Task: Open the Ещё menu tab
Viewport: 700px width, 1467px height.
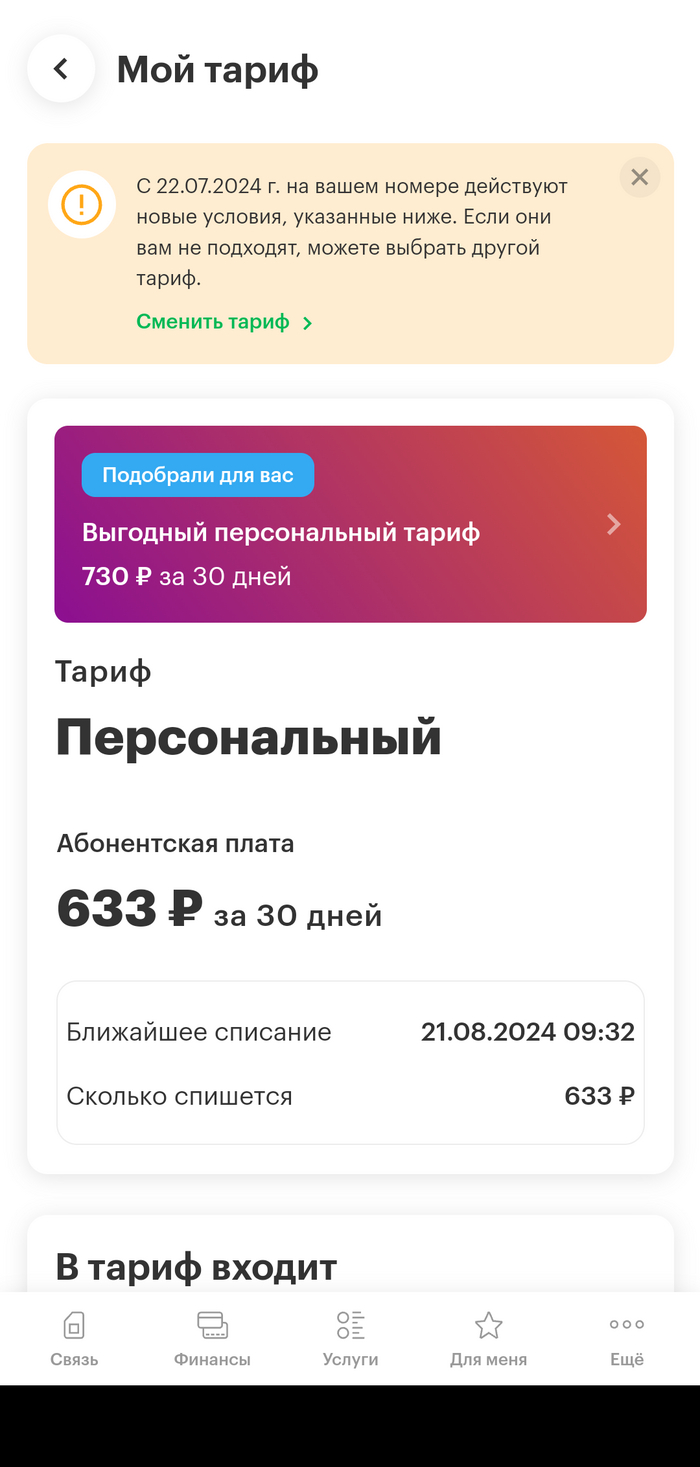Action: coord(627,1339)
